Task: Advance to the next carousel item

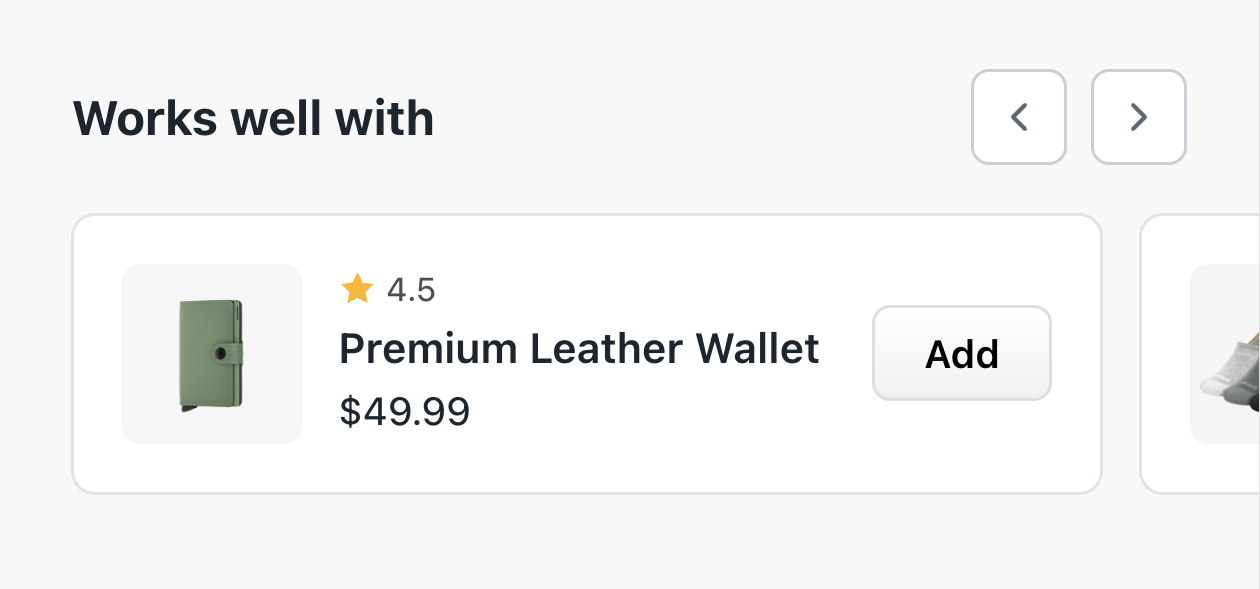Action: tap(1138, 117)
